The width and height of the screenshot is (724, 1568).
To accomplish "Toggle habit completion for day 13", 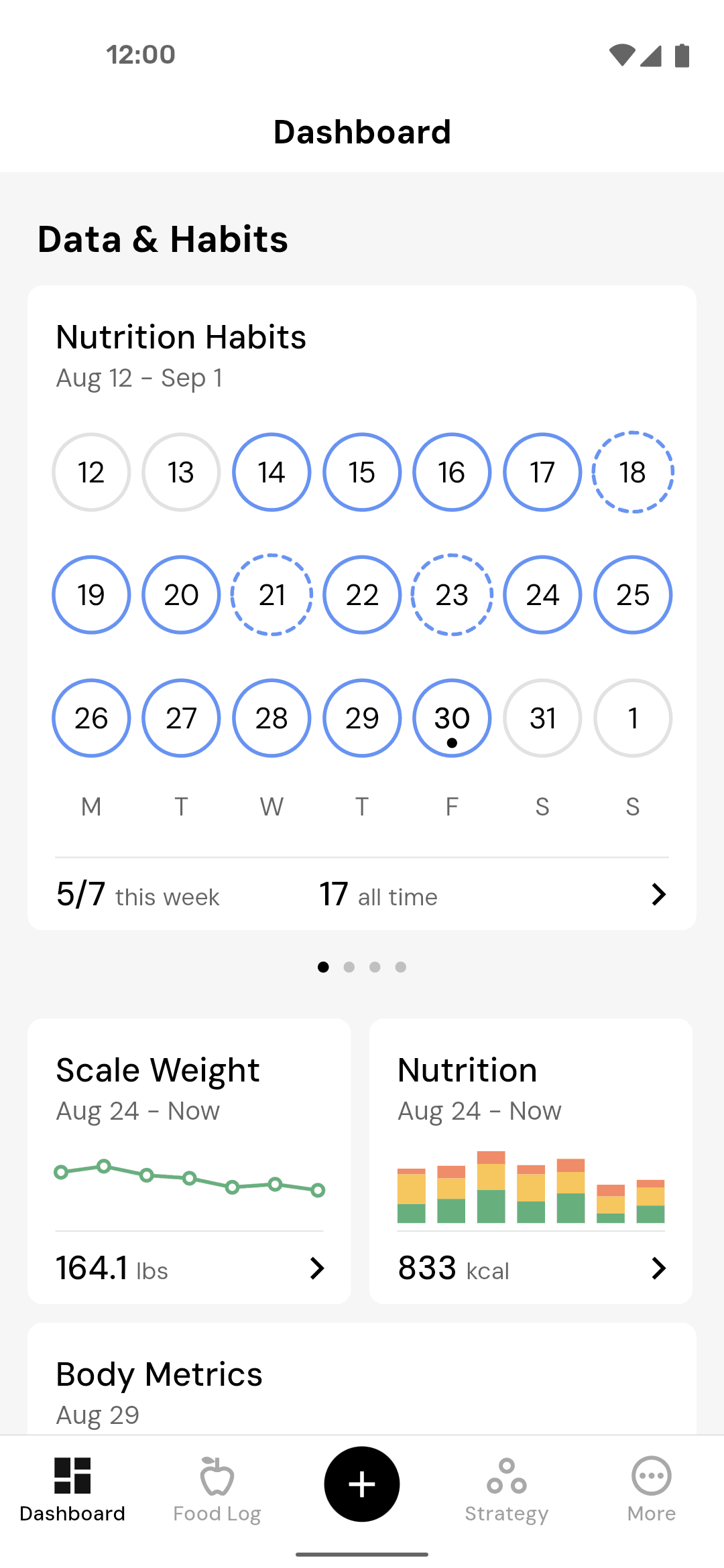I will (180, 472).
